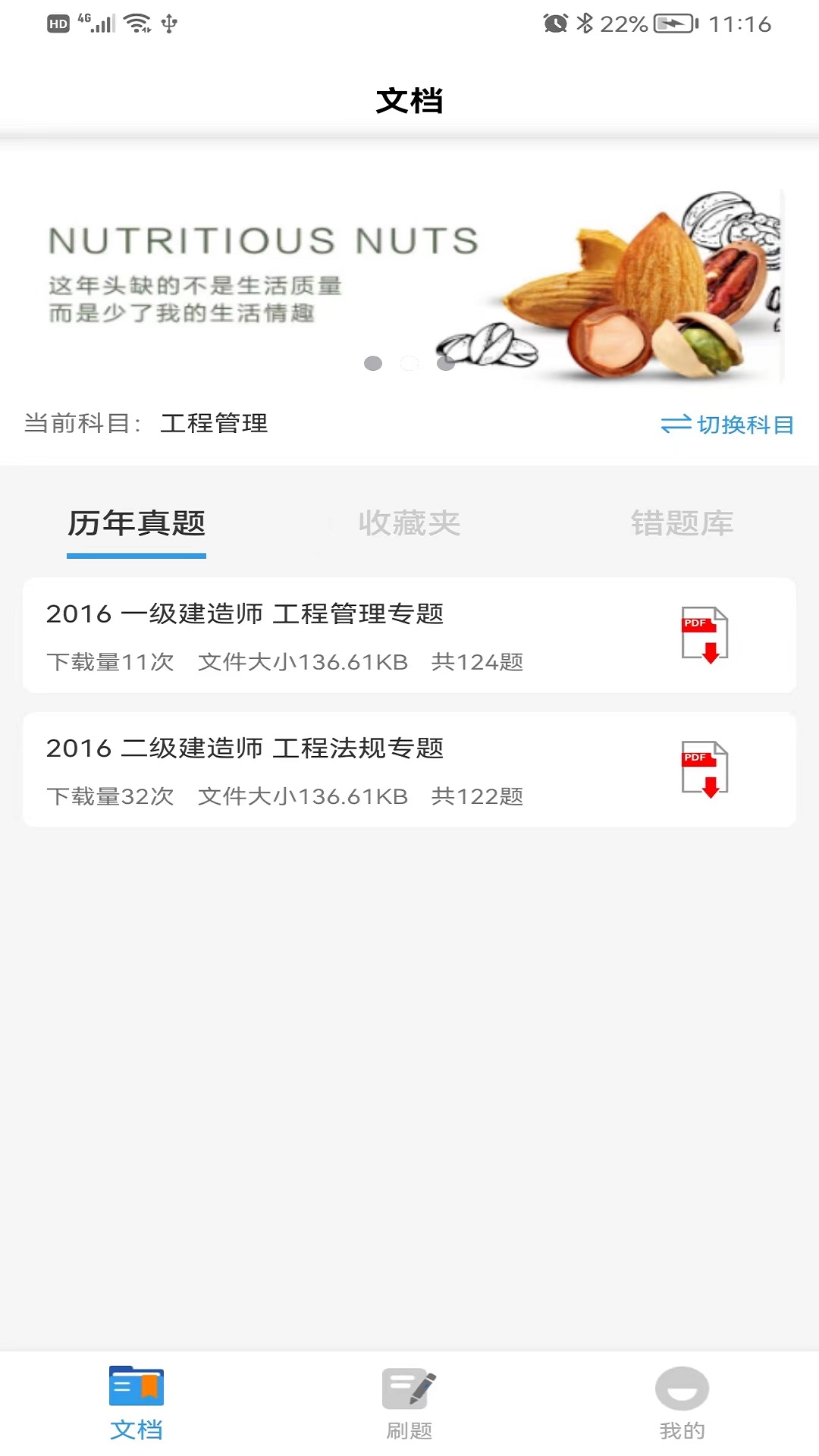
Task: Select the last banner indicator dot
Action: (447, 364)
